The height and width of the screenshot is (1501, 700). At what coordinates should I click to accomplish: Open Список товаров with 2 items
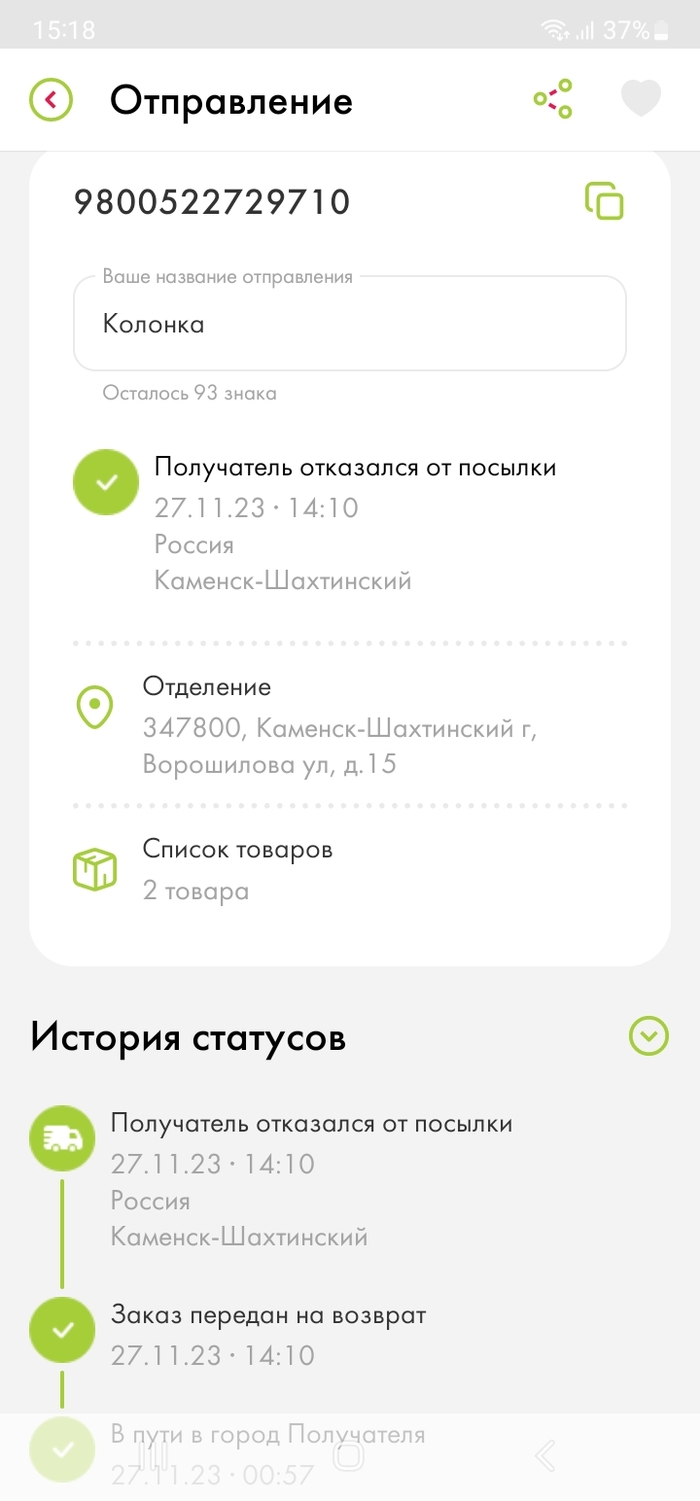click(x=238, y=869)
